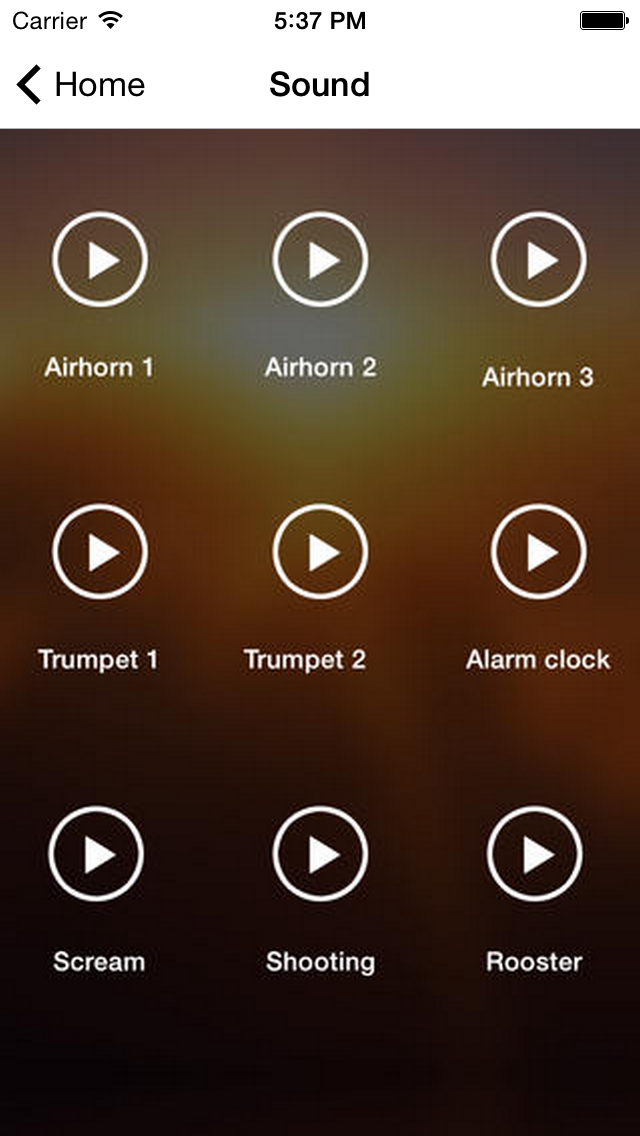Play the Scream sound
Image resolution: width=640 pixels, height=1136 pixels.
click(x=96, y=854)
